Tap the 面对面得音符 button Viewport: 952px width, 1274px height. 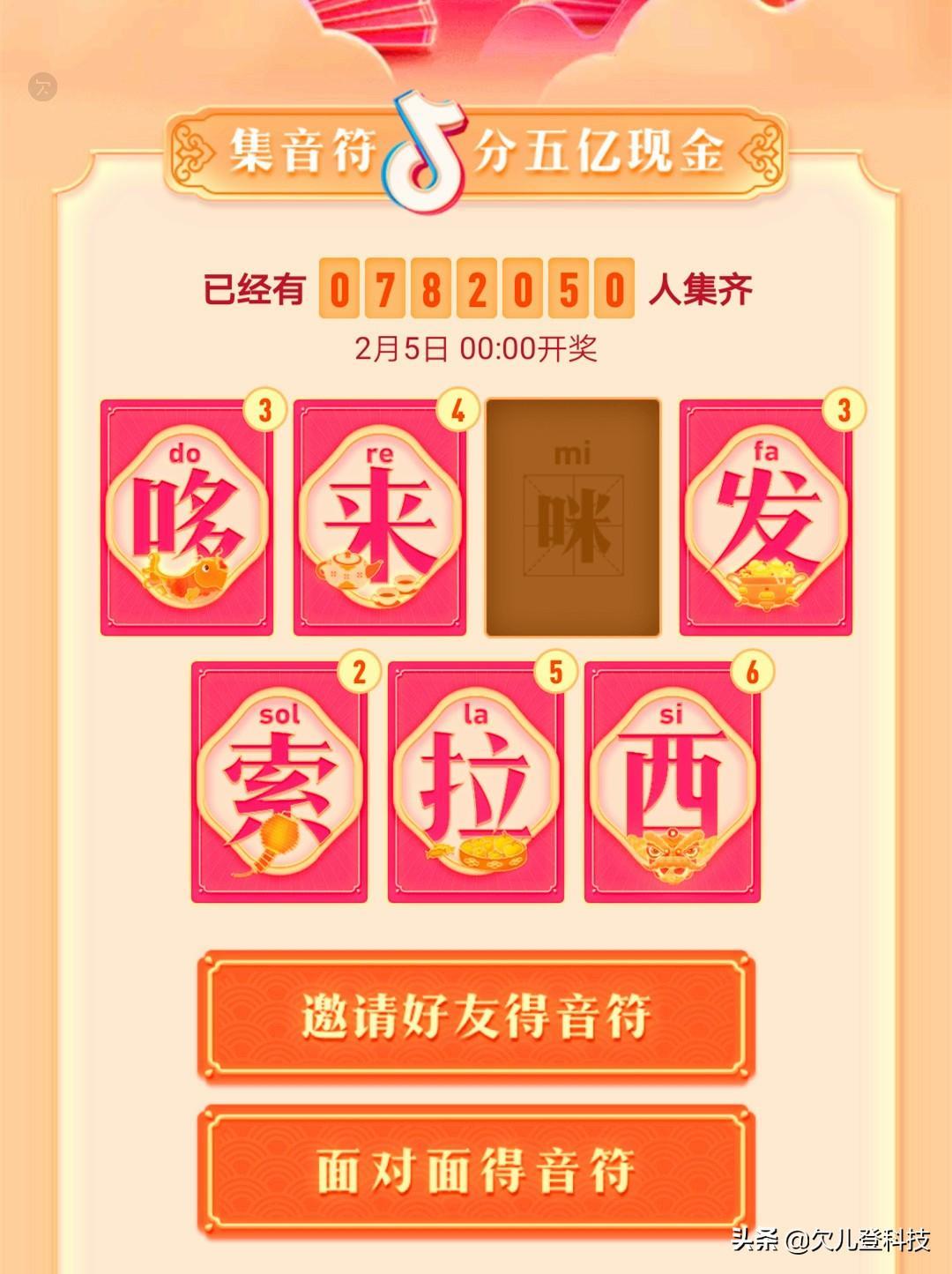point(476,1170)
